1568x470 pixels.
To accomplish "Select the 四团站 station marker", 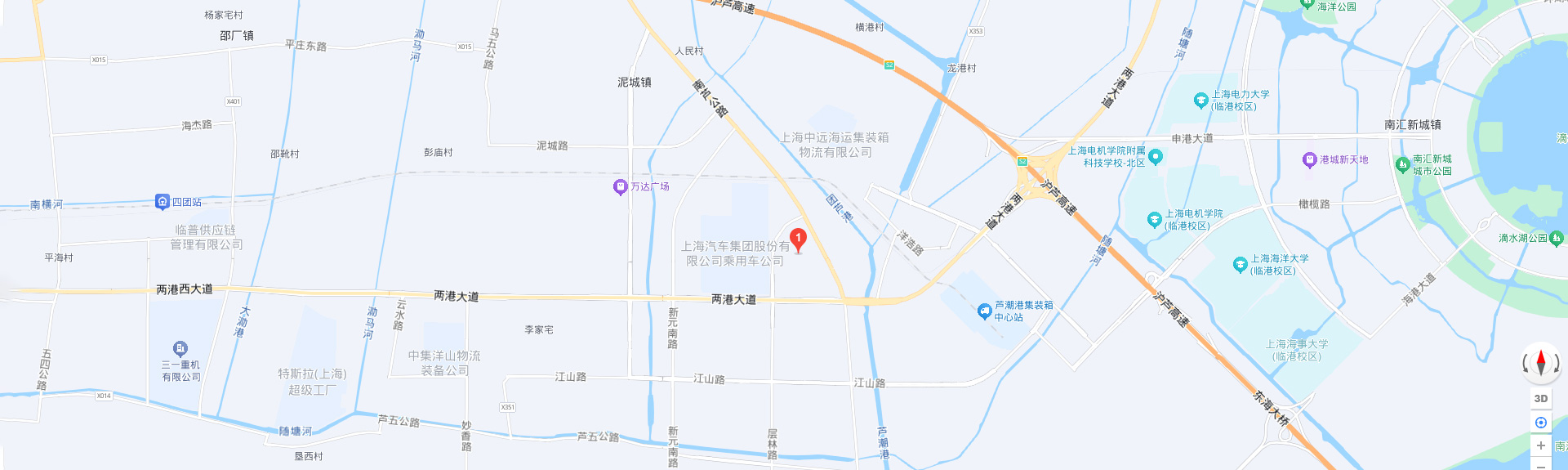I will tap(162, 202).
